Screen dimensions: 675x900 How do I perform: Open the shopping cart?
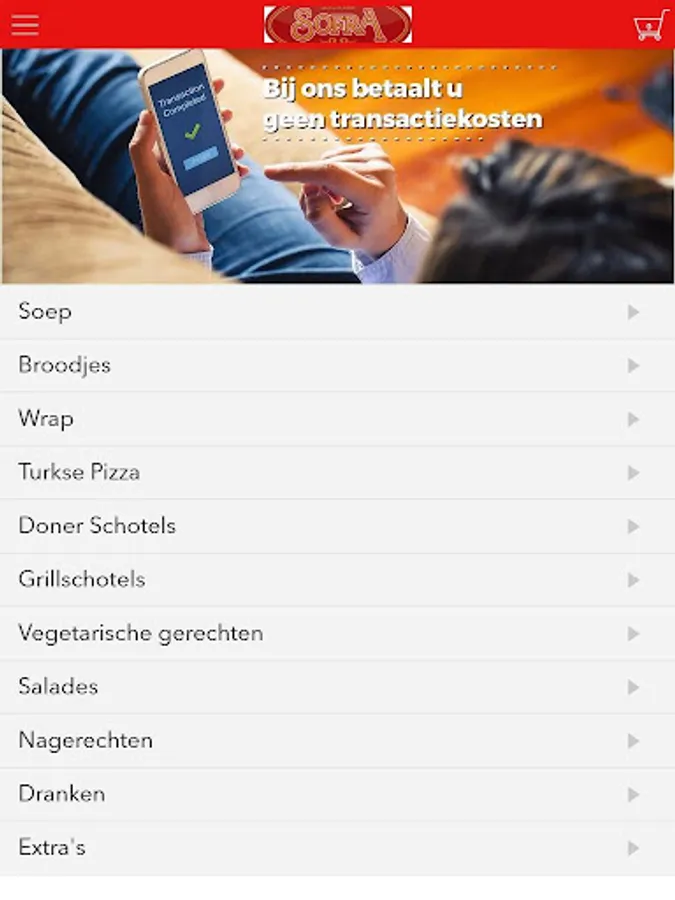(650, 25)
